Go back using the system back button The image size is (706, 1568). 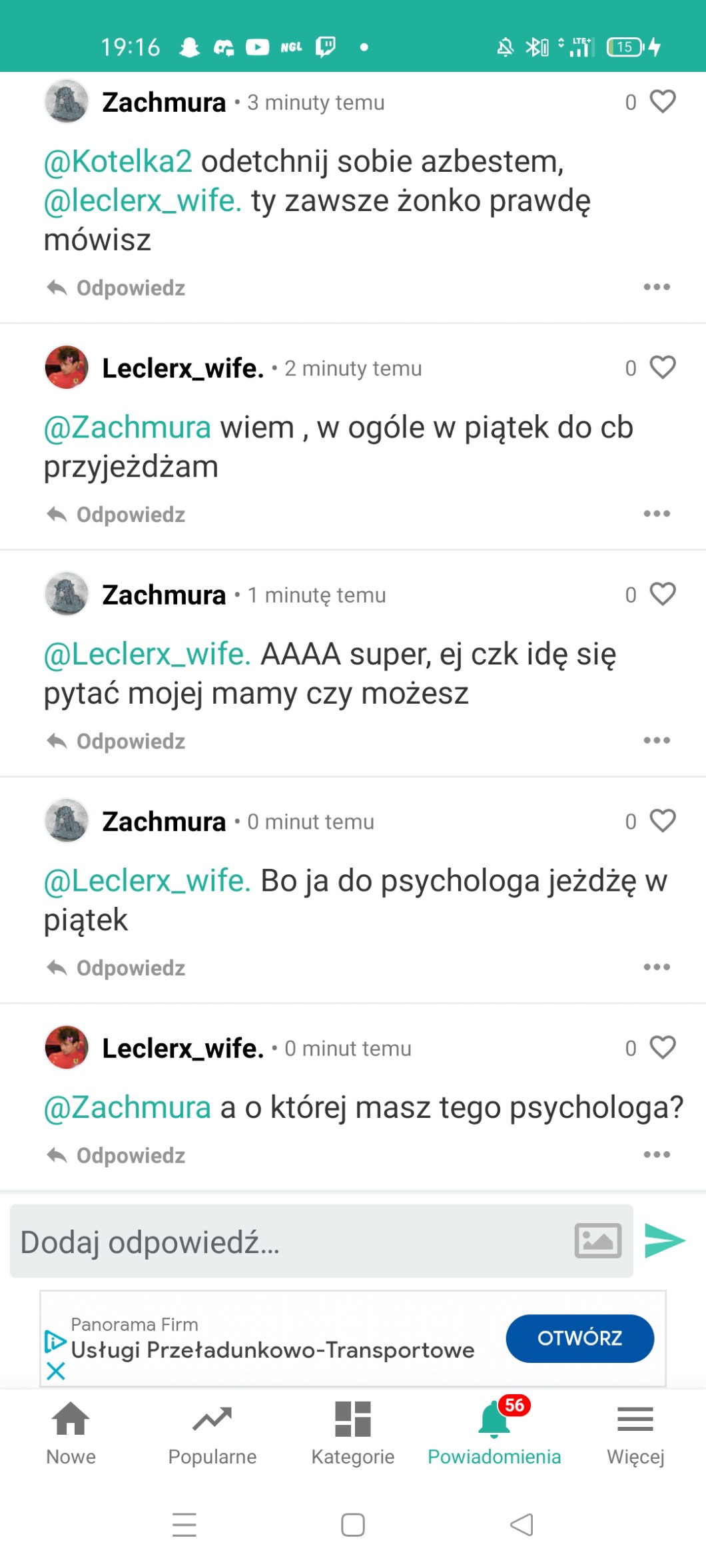click(522, 1525)
